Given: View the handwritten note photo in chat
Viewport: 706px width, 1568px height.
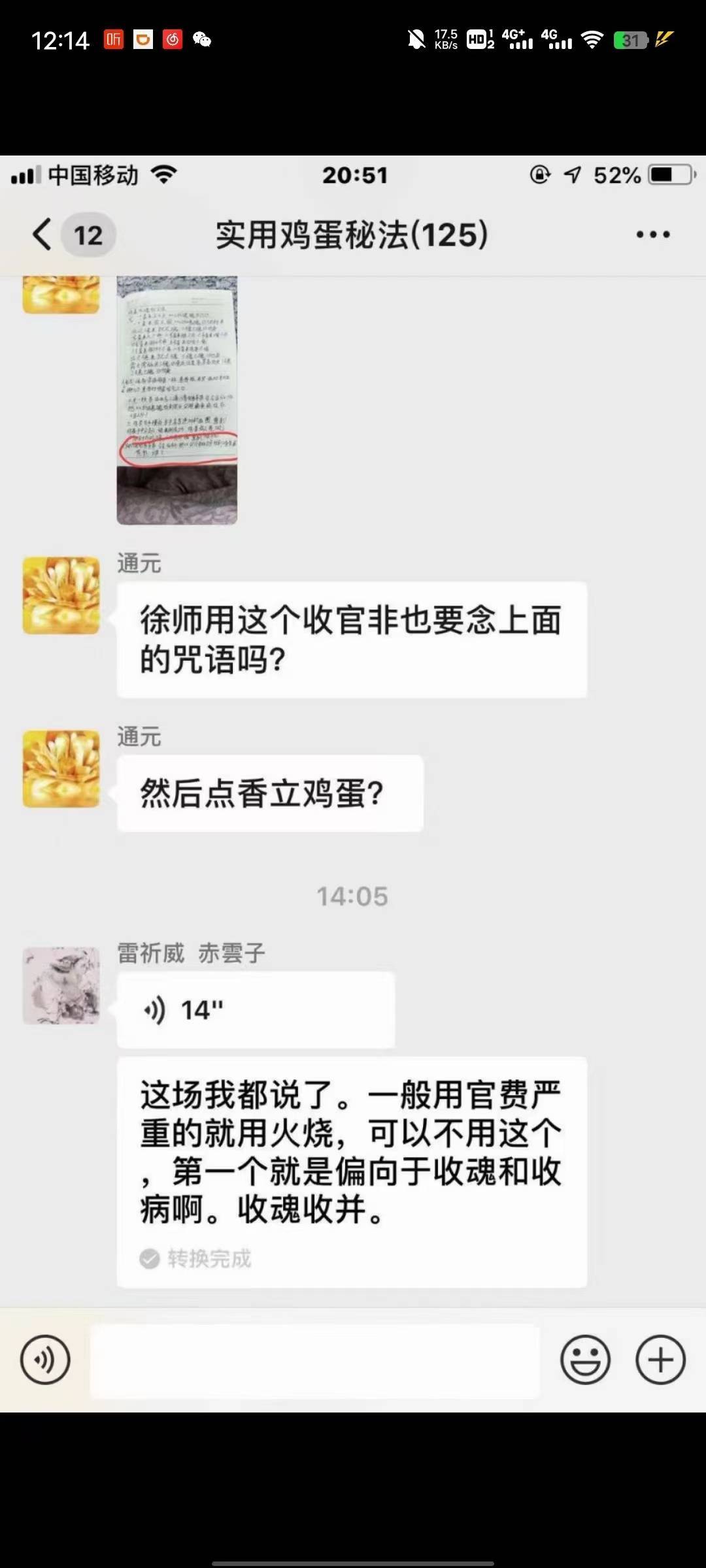Looking at the screenshot, I should (176, 400).
